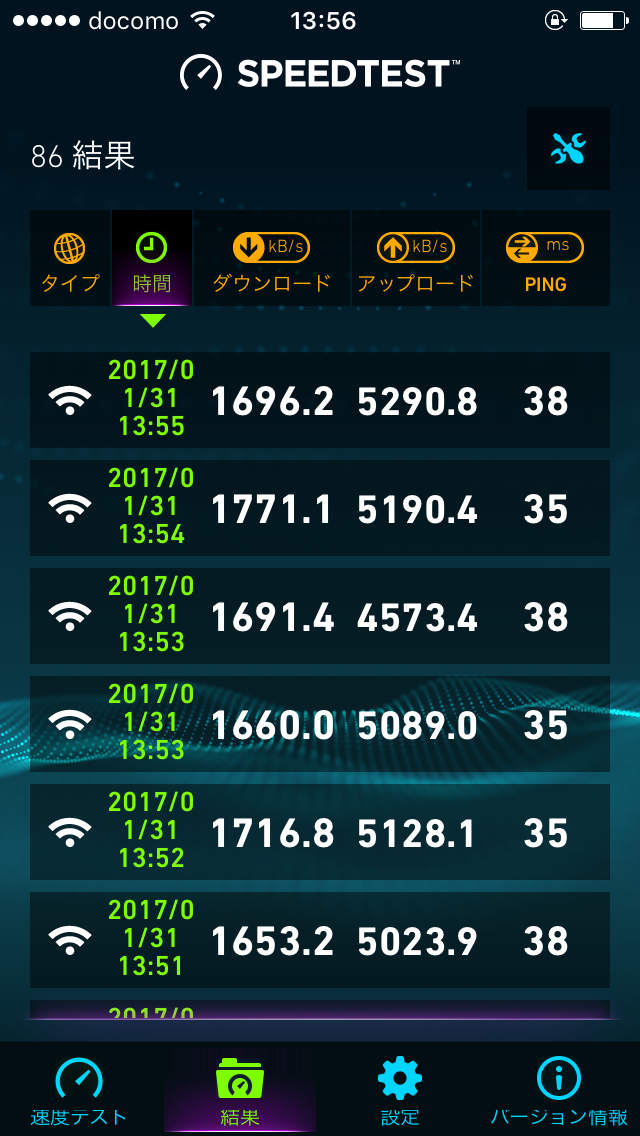
Task: View result with download 1660.0
Action: (320, 724)
